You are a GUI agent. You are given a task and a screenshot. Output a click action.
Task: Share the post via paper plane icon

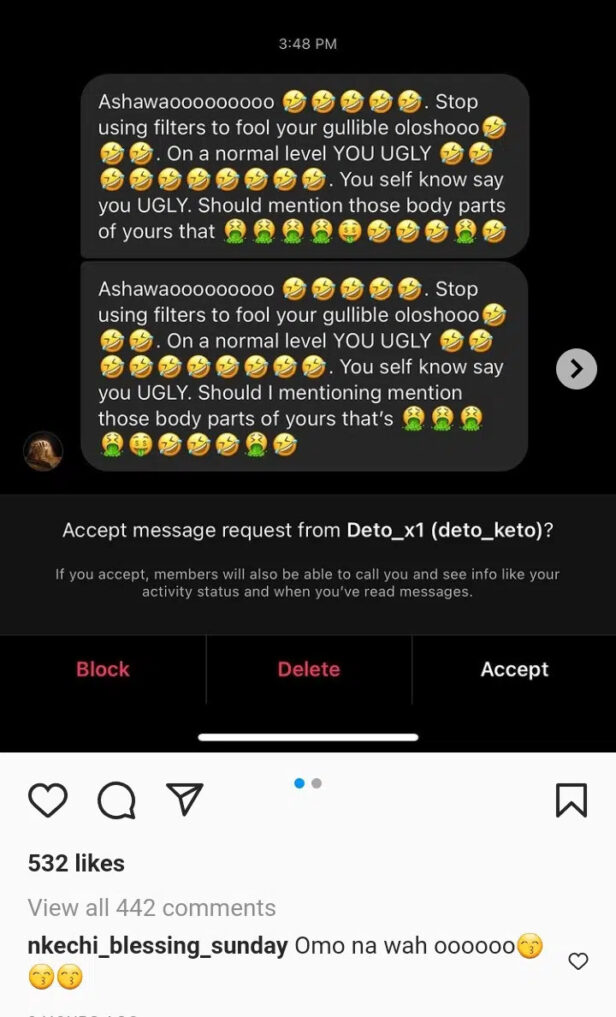(185, 798)
